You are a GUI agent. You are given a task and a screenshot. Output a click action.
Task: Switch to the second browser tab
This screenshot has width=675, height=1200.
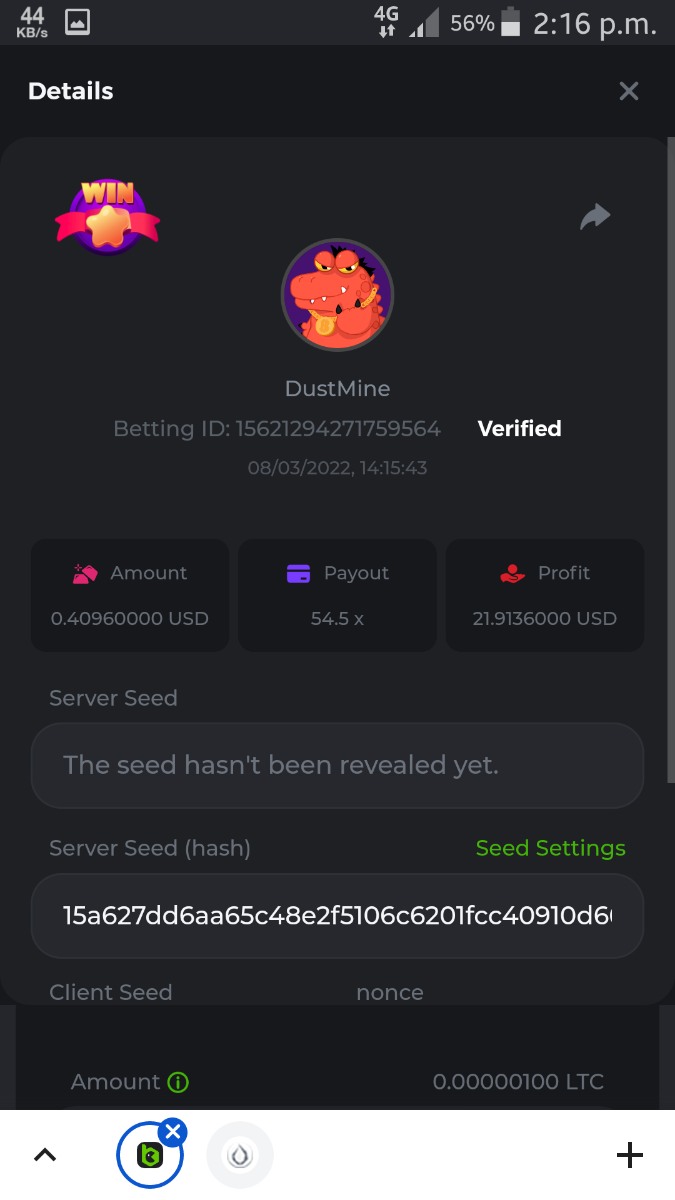[x=239, y=1156]
